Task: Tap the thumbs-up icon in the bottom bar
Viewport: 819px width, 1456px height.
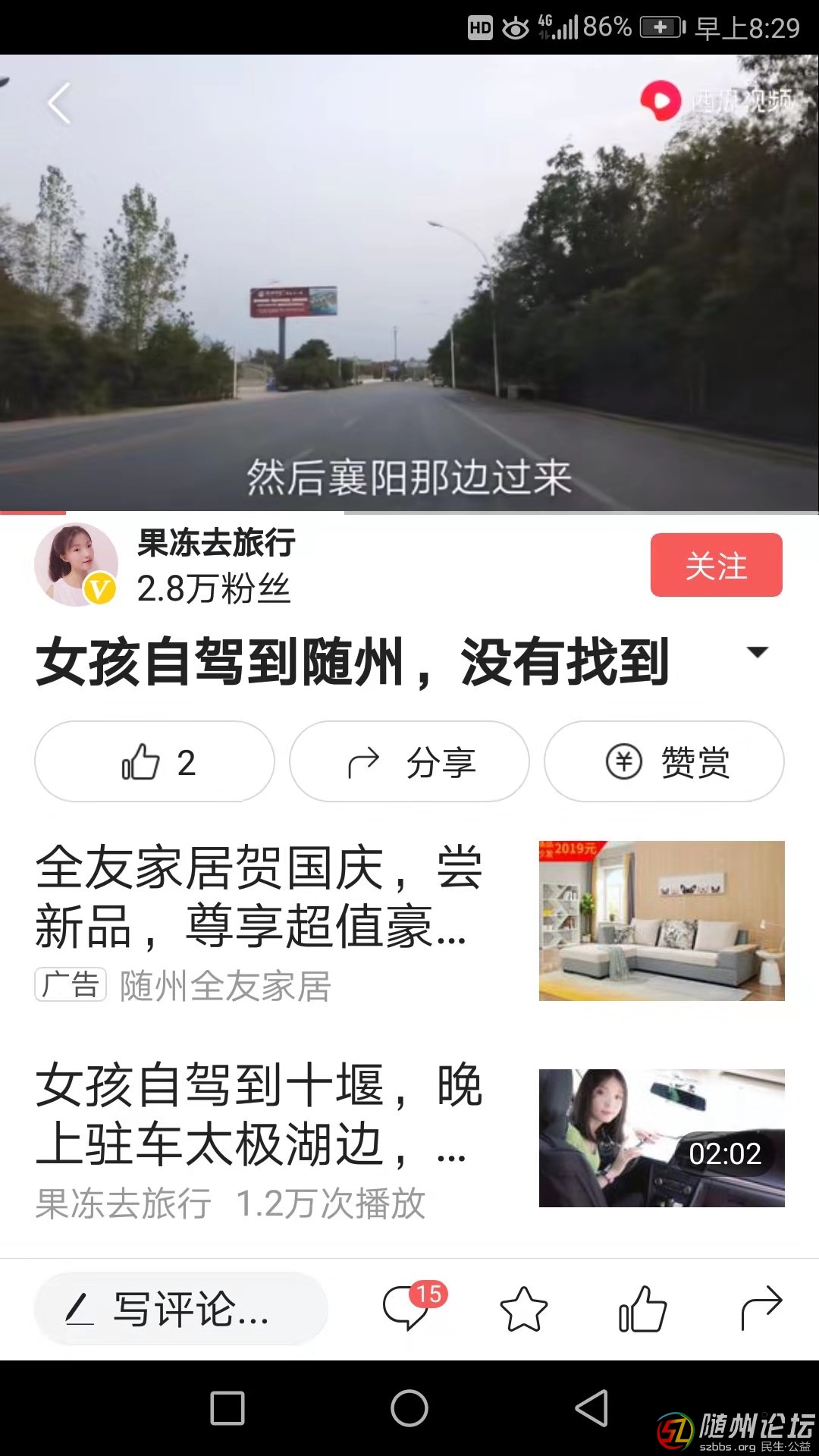Action: pyautogui.click(x=642, y=1310)
